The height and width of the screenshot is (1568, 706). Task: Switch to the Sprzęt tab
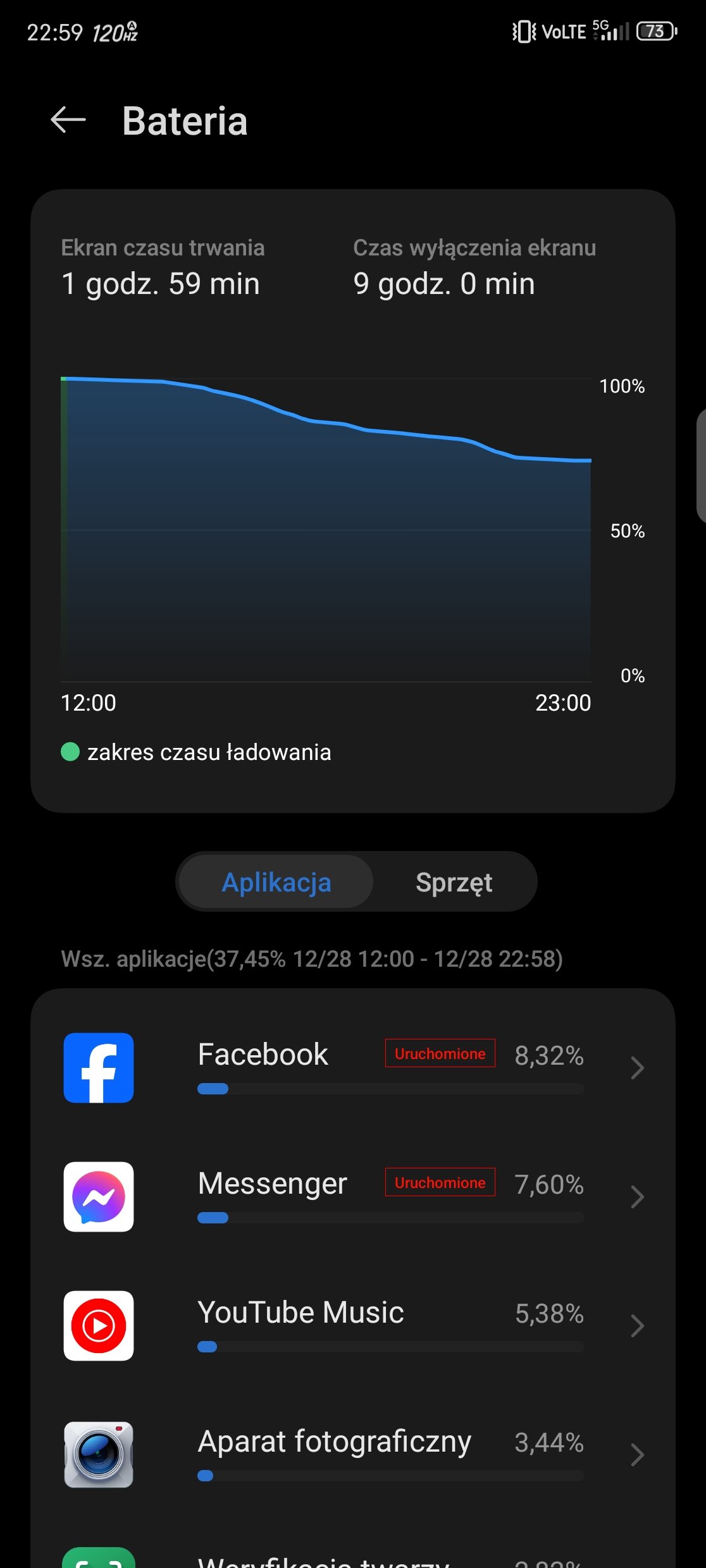tap(454, 882)
